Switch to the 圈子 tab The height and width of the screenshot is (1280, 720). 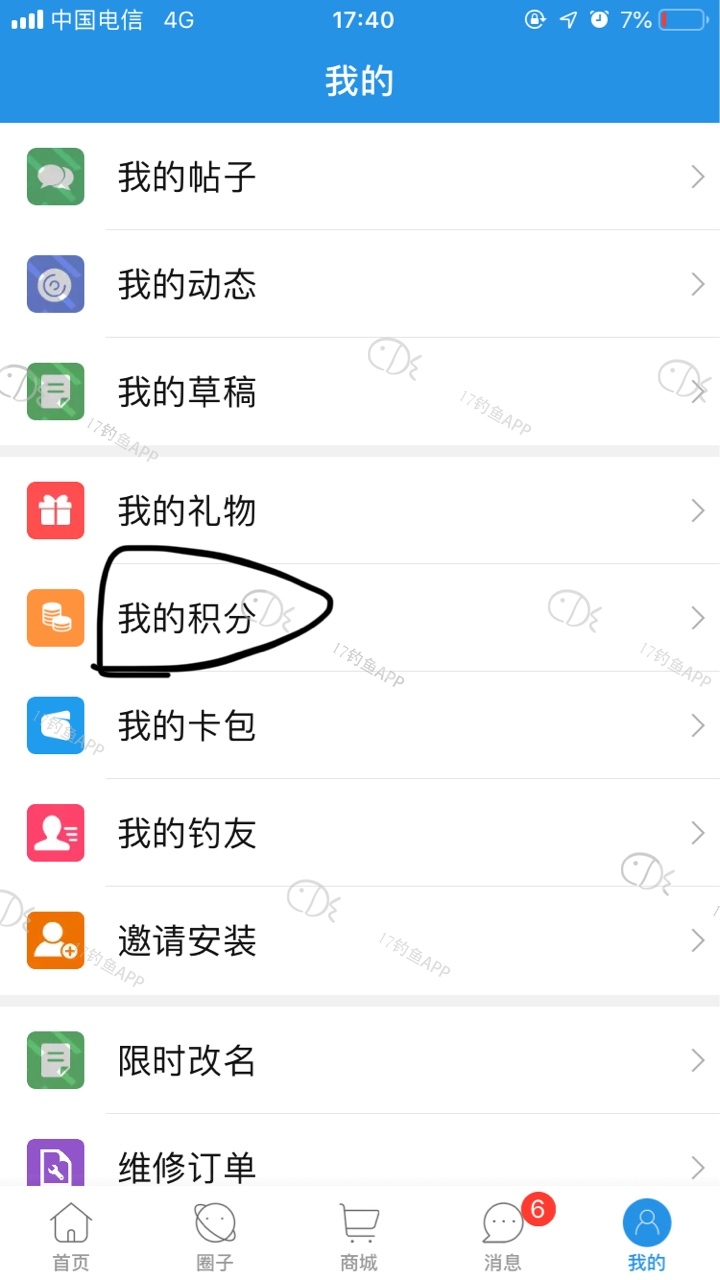(x=215, y=1236)
